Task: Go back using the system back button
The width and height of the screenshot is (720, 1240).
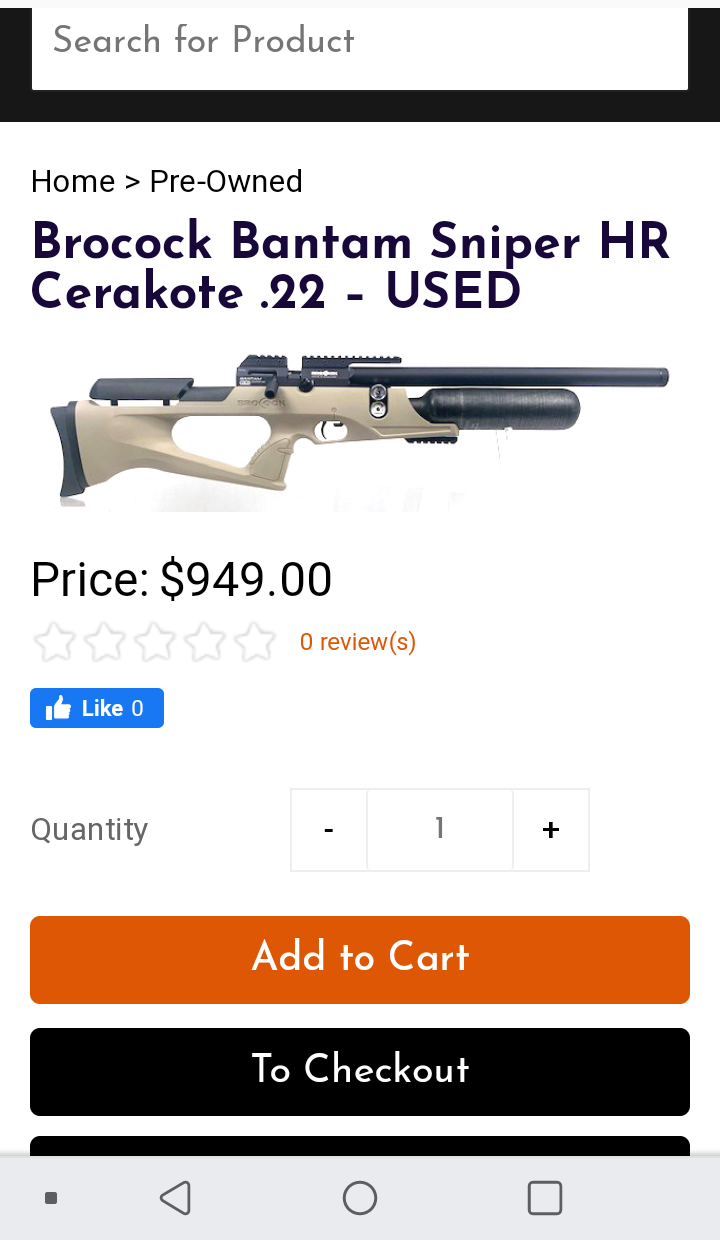Action: [175, 1197]
